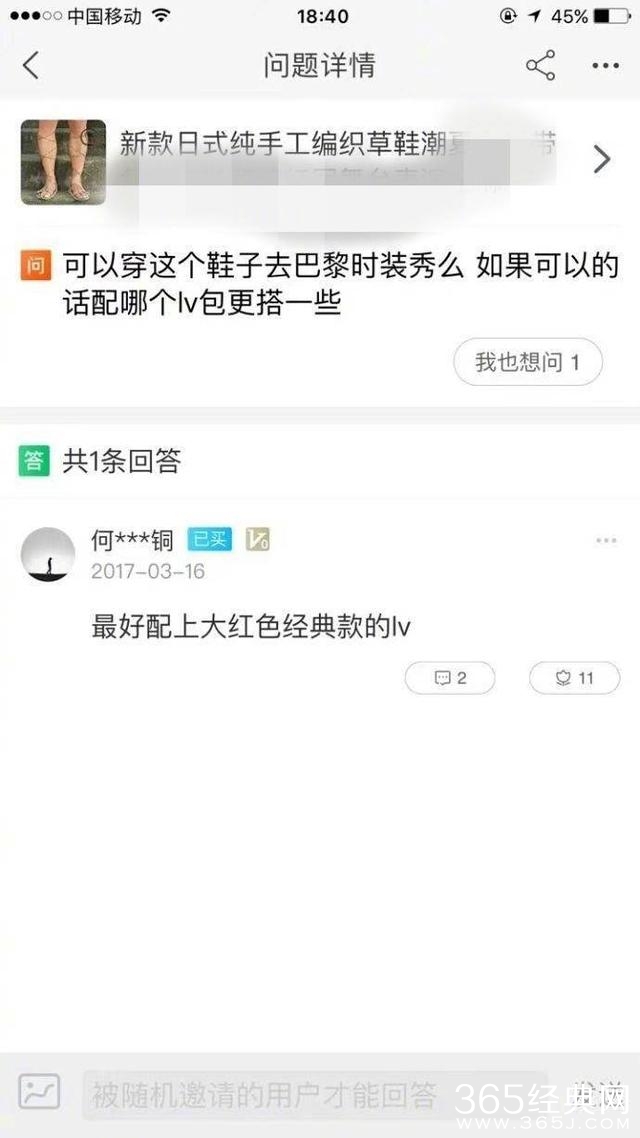
Task: Open 何***铜's profile avatar
Action: coord(47,555)
